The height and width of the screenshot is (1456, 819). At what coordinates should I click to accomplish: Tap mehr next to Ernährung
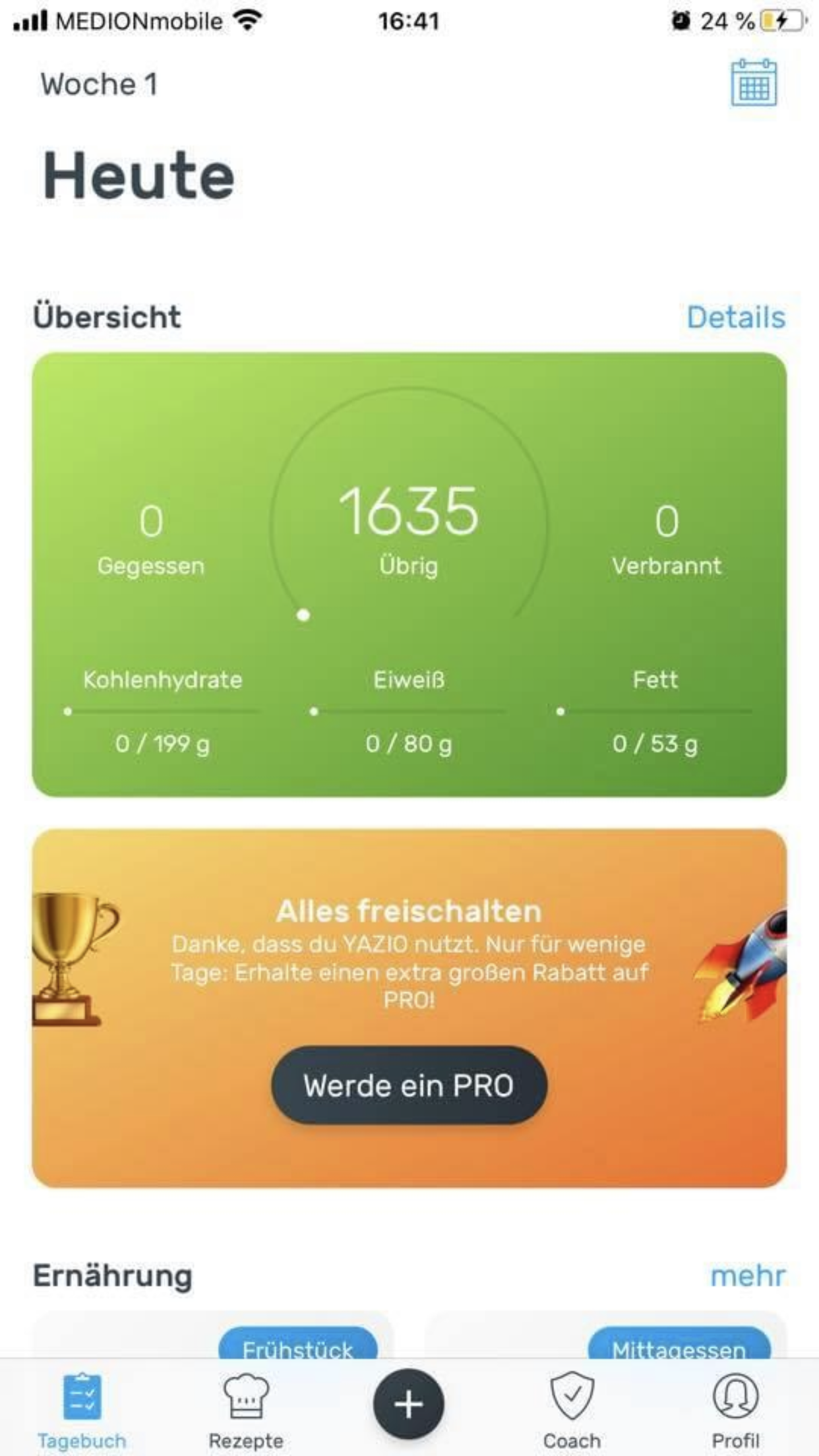748,1276
